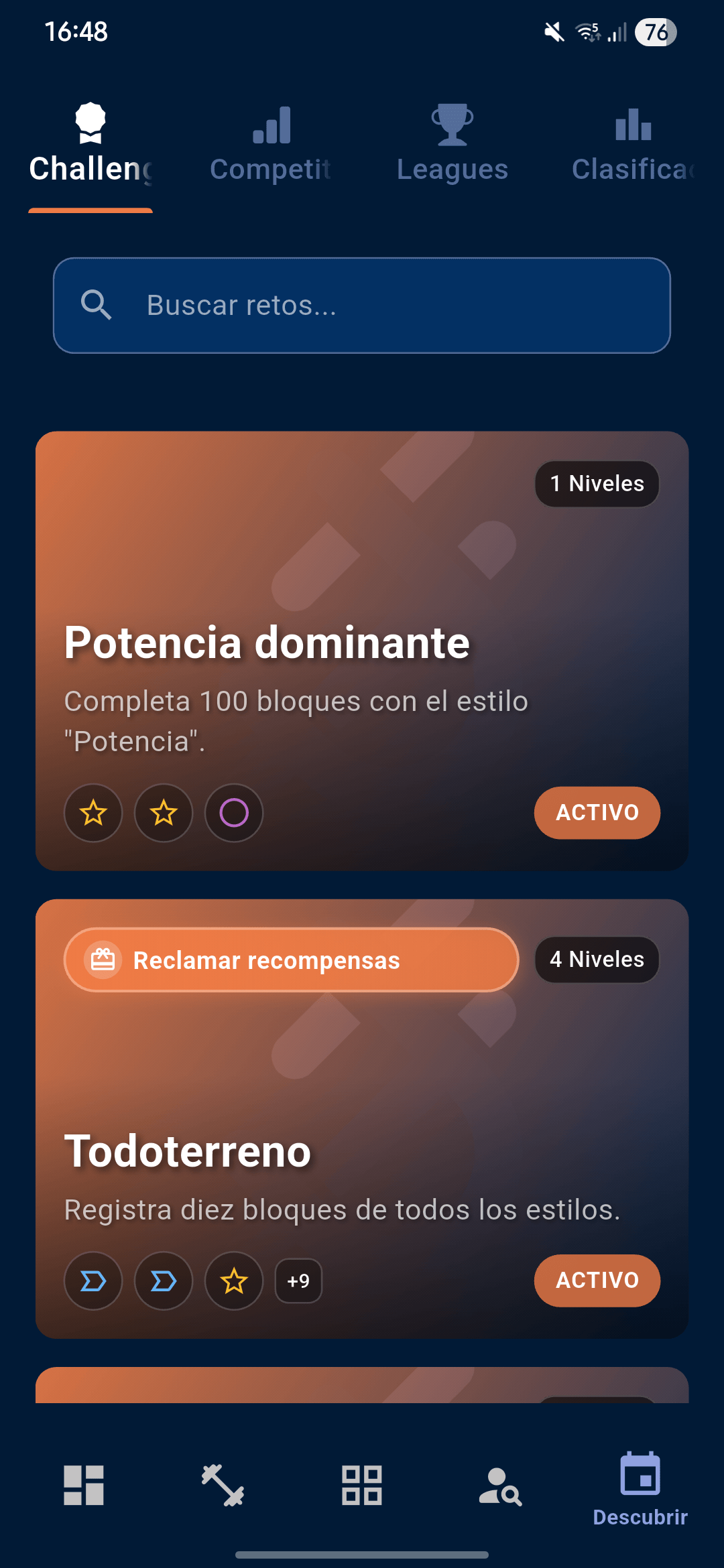Select the second star reward on Potencia dominante

tap(163, 813)
